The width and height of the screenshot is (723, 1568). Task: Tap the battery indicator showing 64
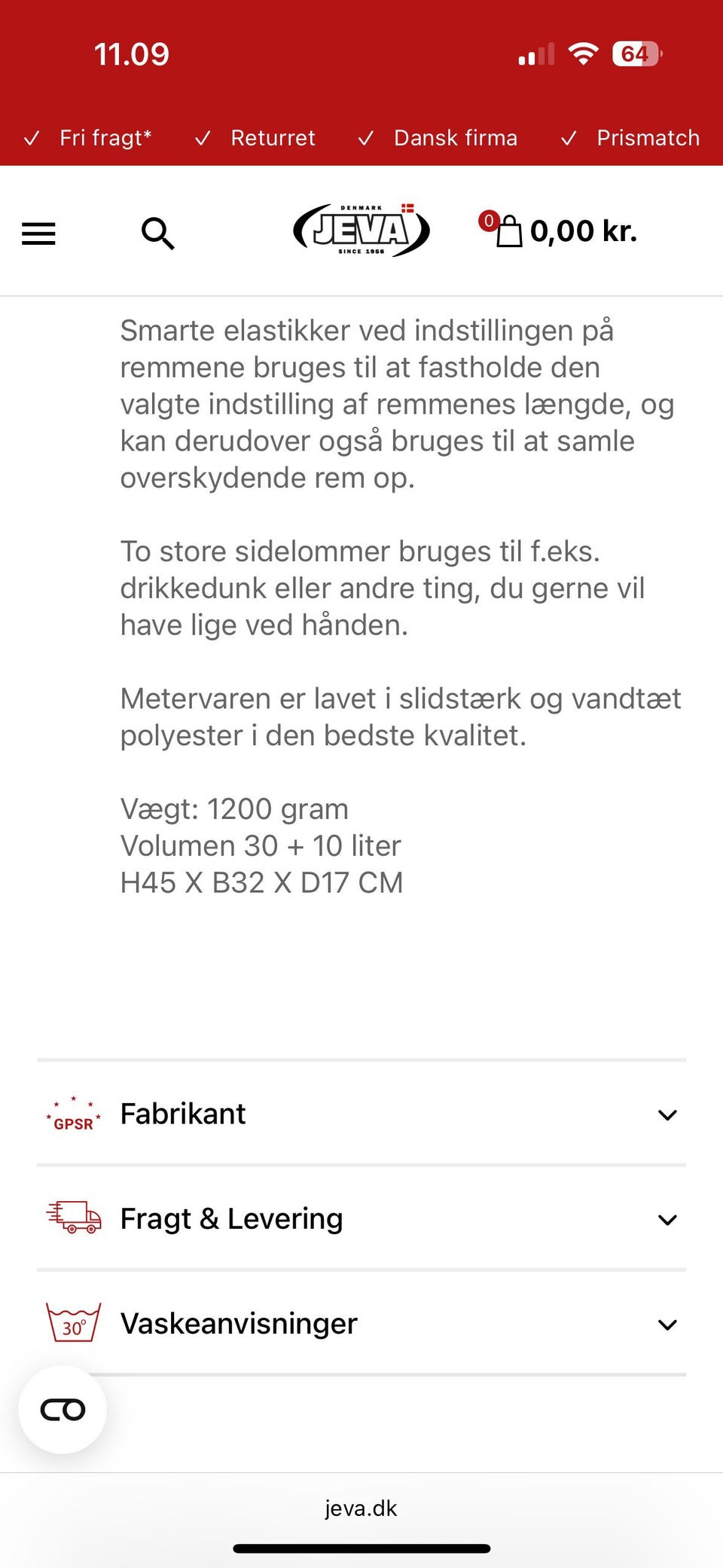[635, 53]
